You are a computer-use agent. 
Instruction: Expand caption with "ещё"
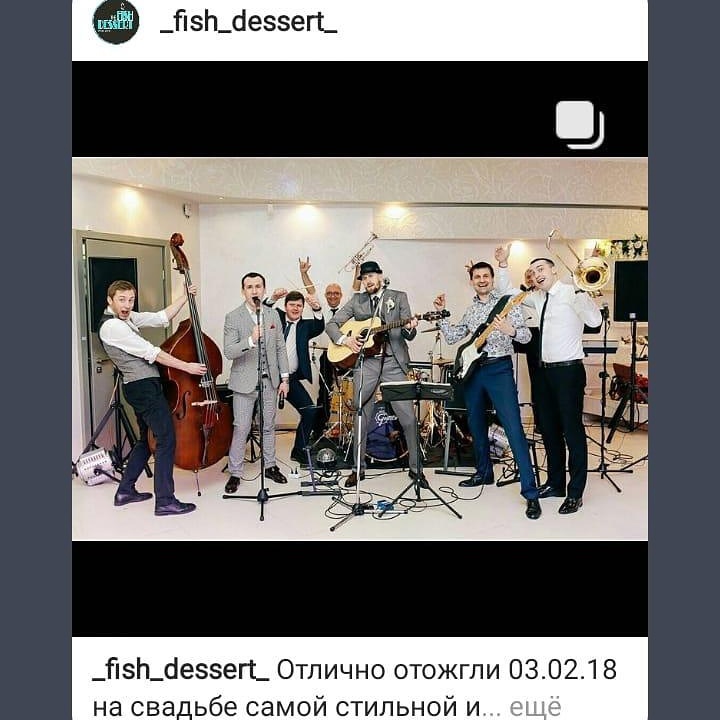(535, 707)
